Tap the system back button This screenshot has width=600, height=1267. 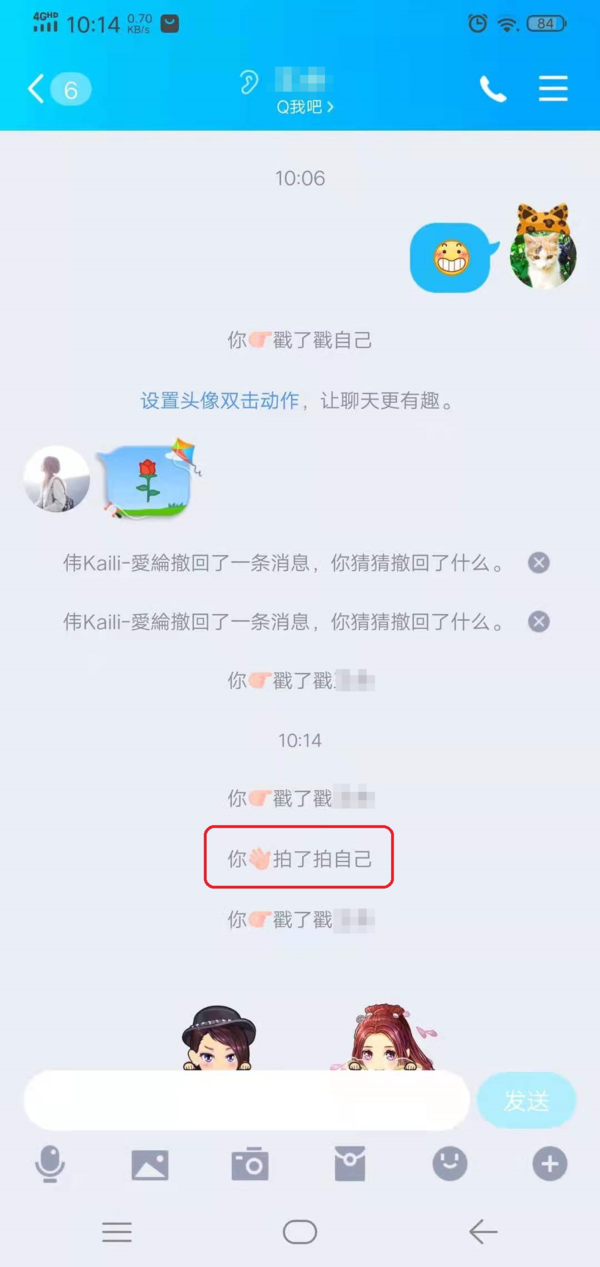point(483,1232)
